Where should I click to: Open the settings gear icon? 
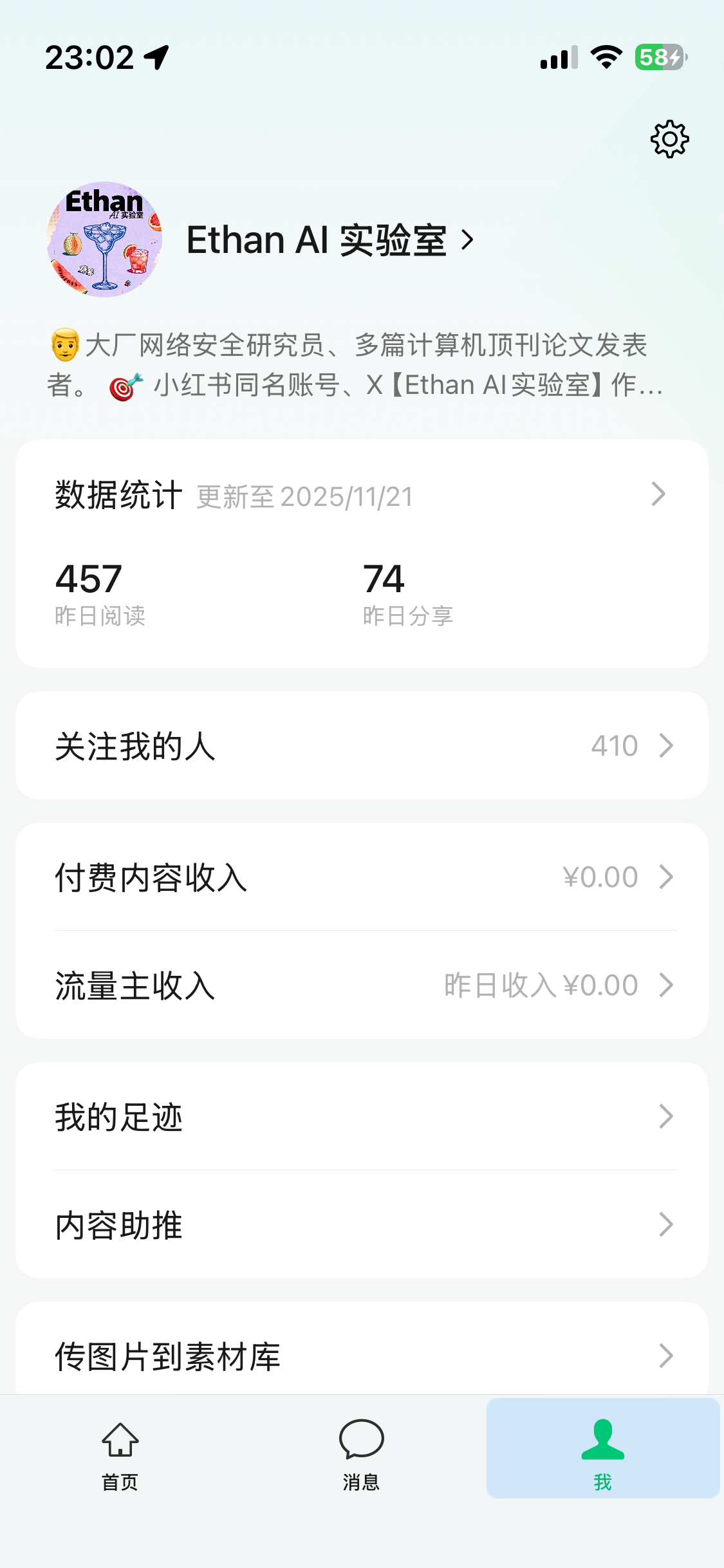669,138
